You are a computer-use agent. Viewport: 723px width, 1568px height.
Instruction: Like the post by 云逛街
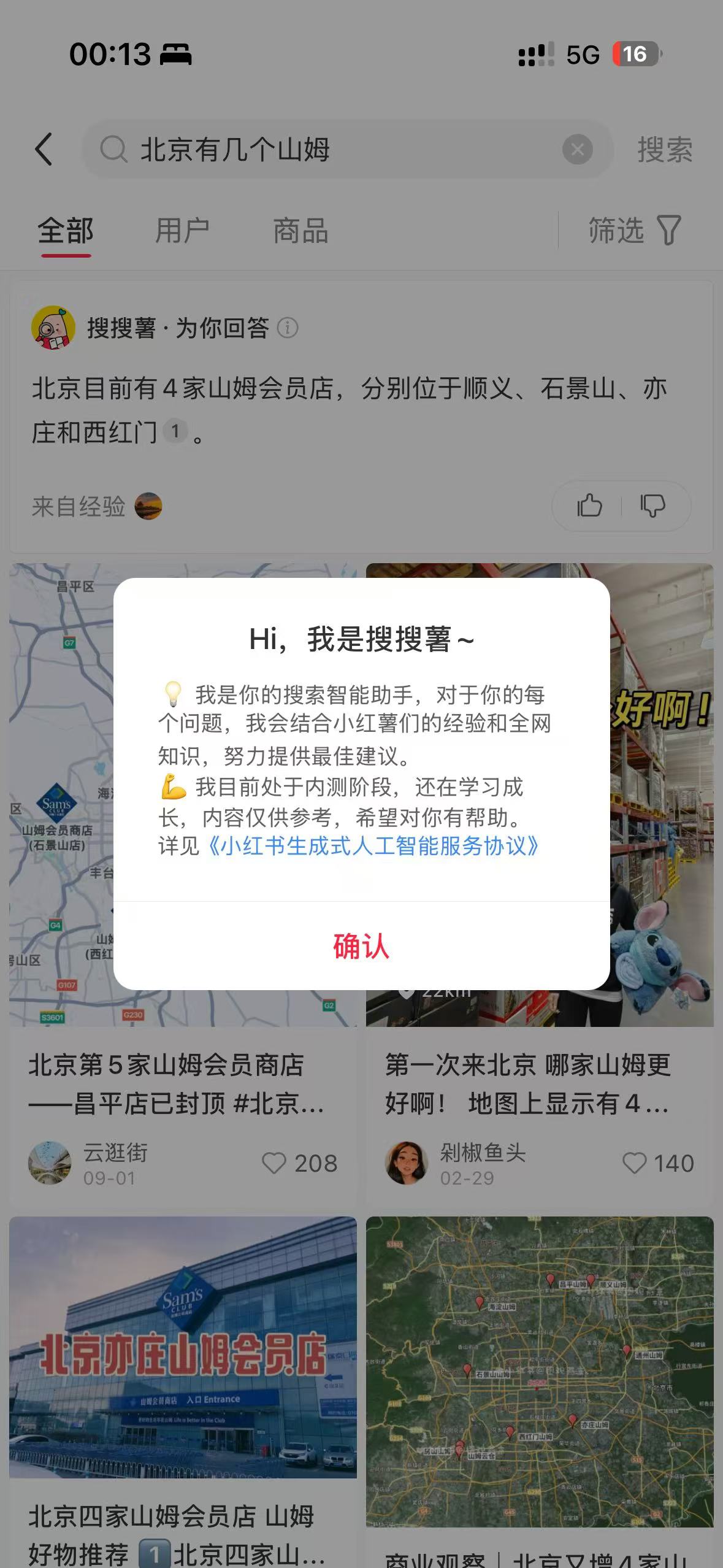coord(299,1163)
